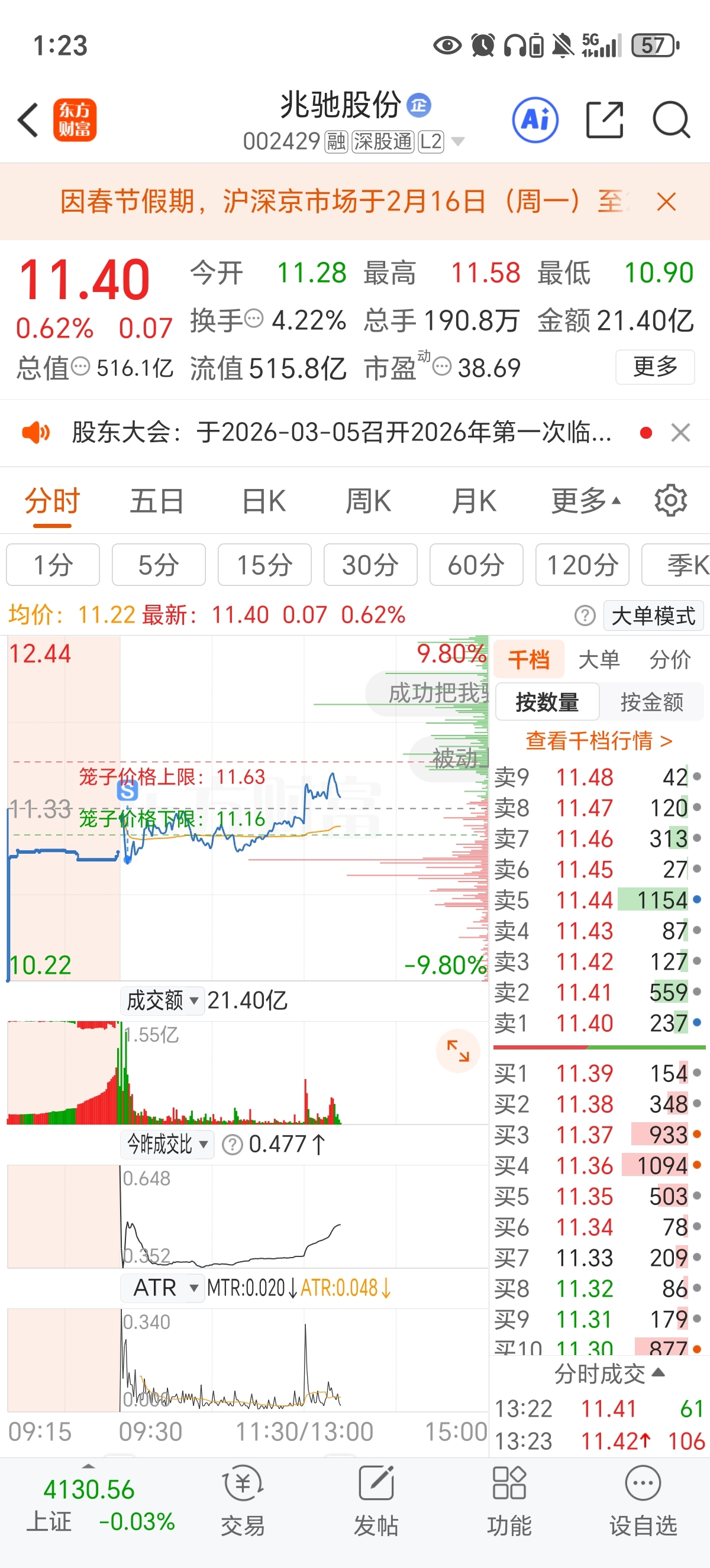Share this stock page

click(x=605, y=120)
